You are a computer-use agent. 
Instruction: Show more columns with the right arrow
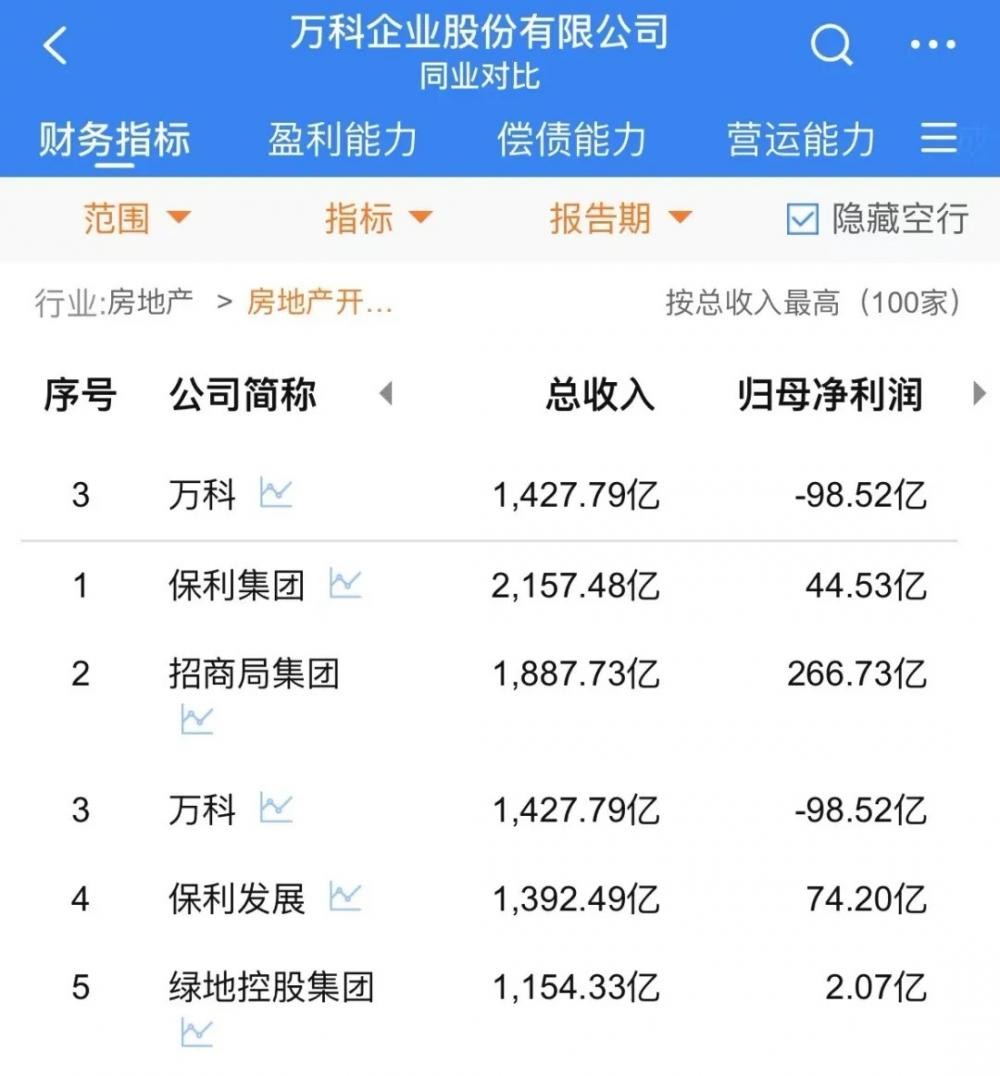[x=979, y=395]
